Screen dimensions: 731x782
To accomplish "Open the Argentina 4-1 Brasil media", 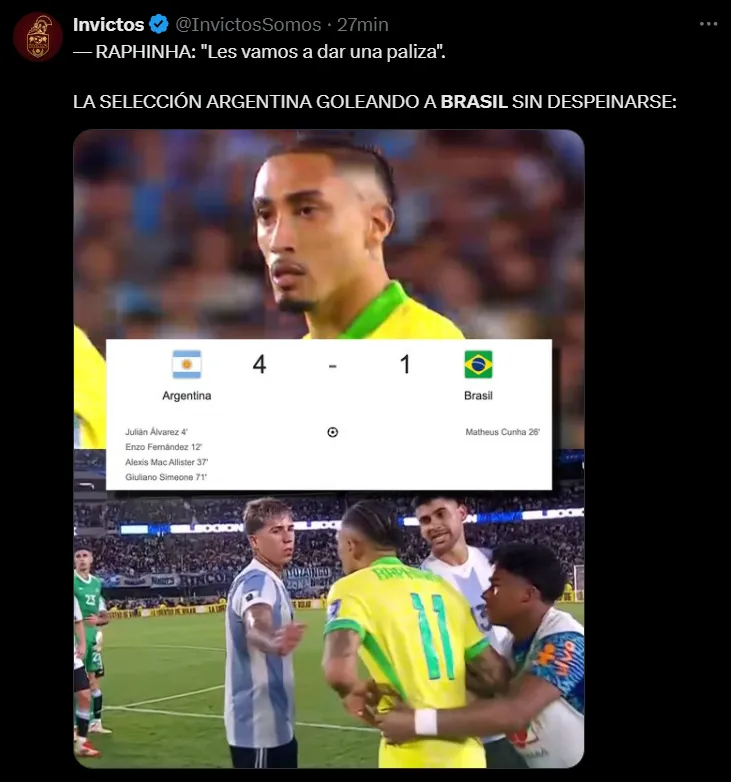I will (x=328, y=448).
